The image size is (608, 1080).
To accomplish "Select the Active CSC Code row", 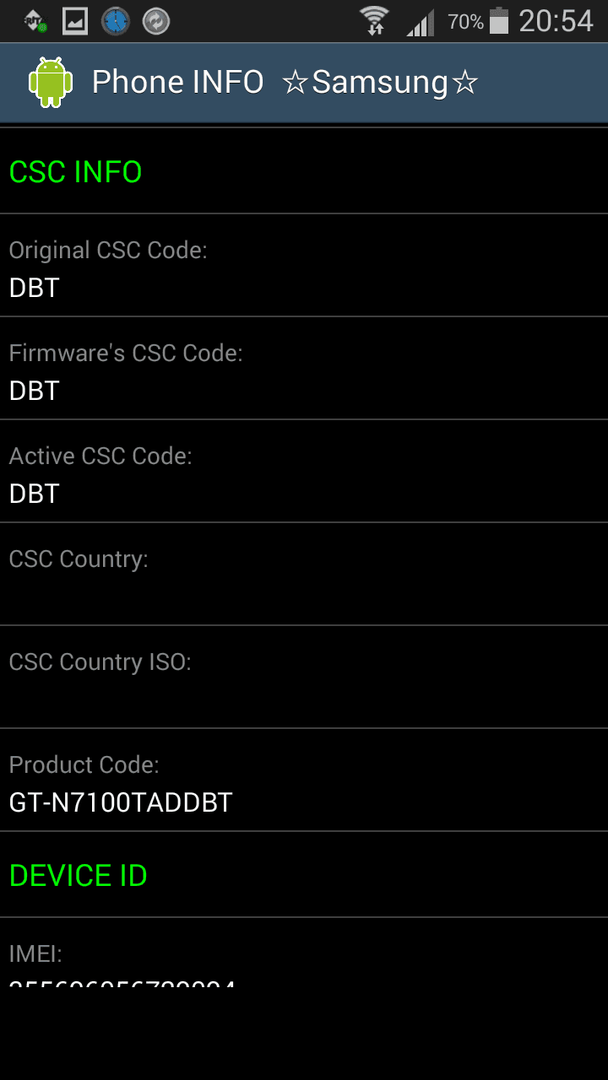I will (304, 471).
